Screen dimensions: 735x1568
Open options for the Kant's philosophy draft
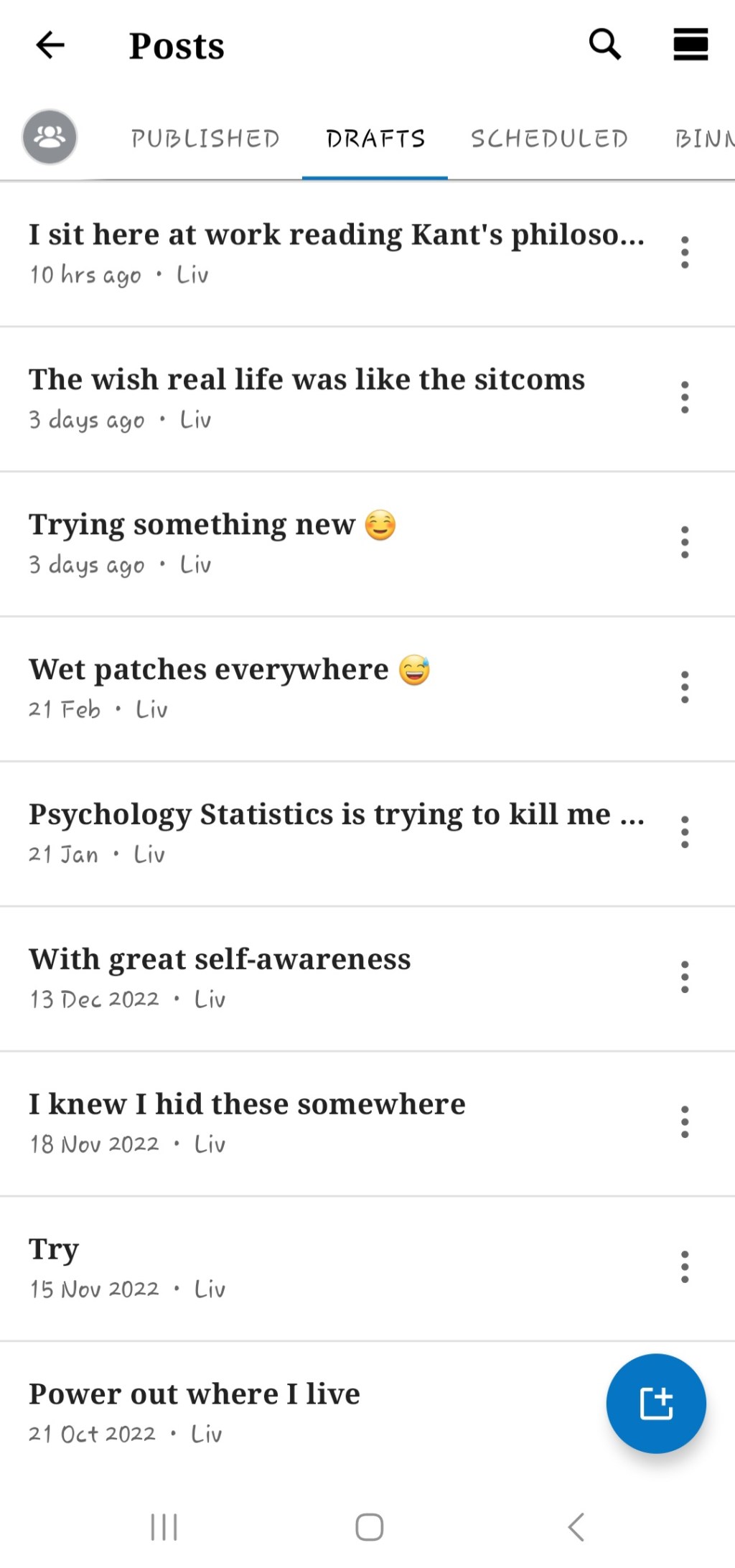pyautogui.click(x=684, y=252)
